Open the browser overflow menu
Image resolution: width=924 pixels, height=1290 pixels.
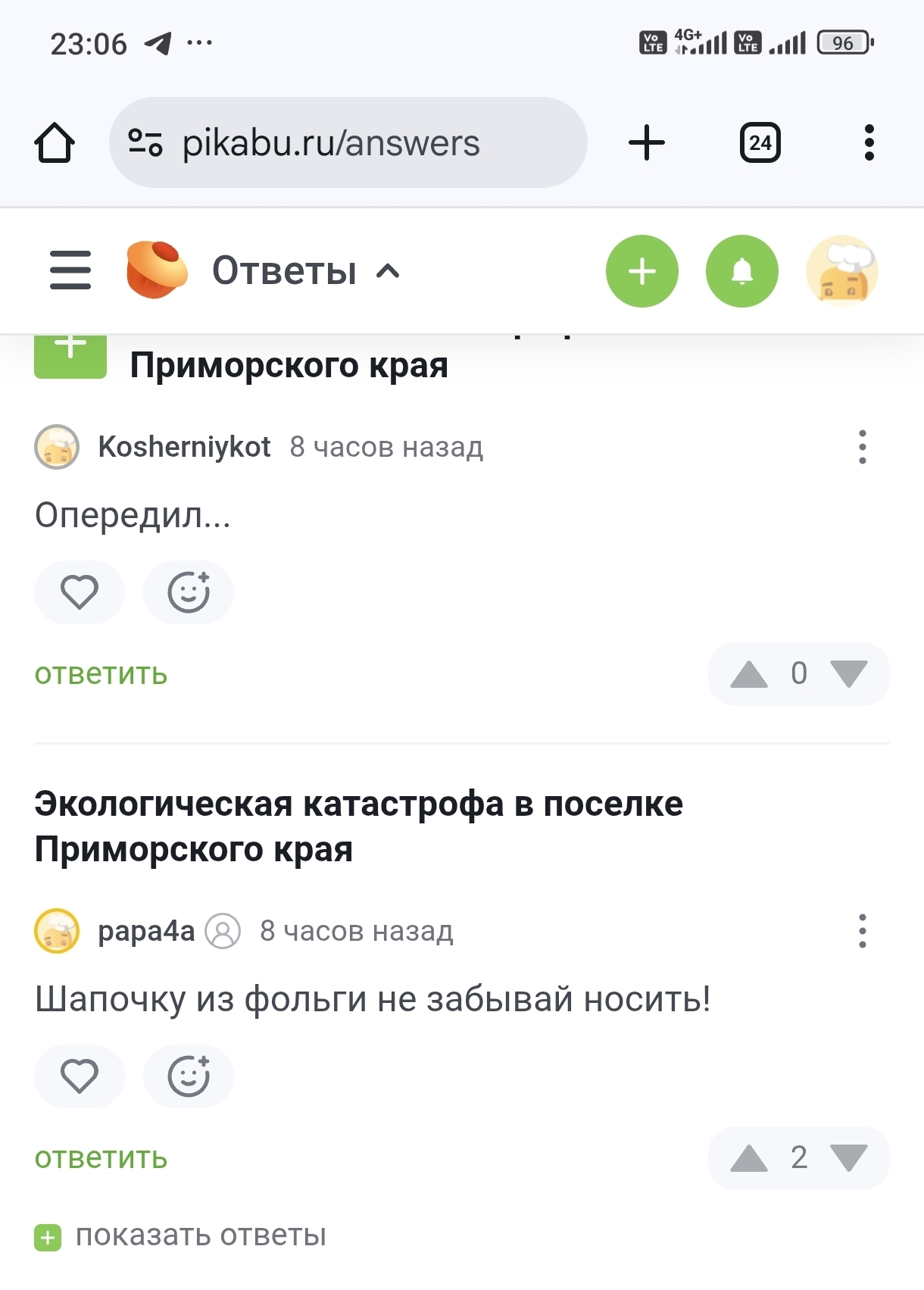pyautogui.click(x=869, y=142)
